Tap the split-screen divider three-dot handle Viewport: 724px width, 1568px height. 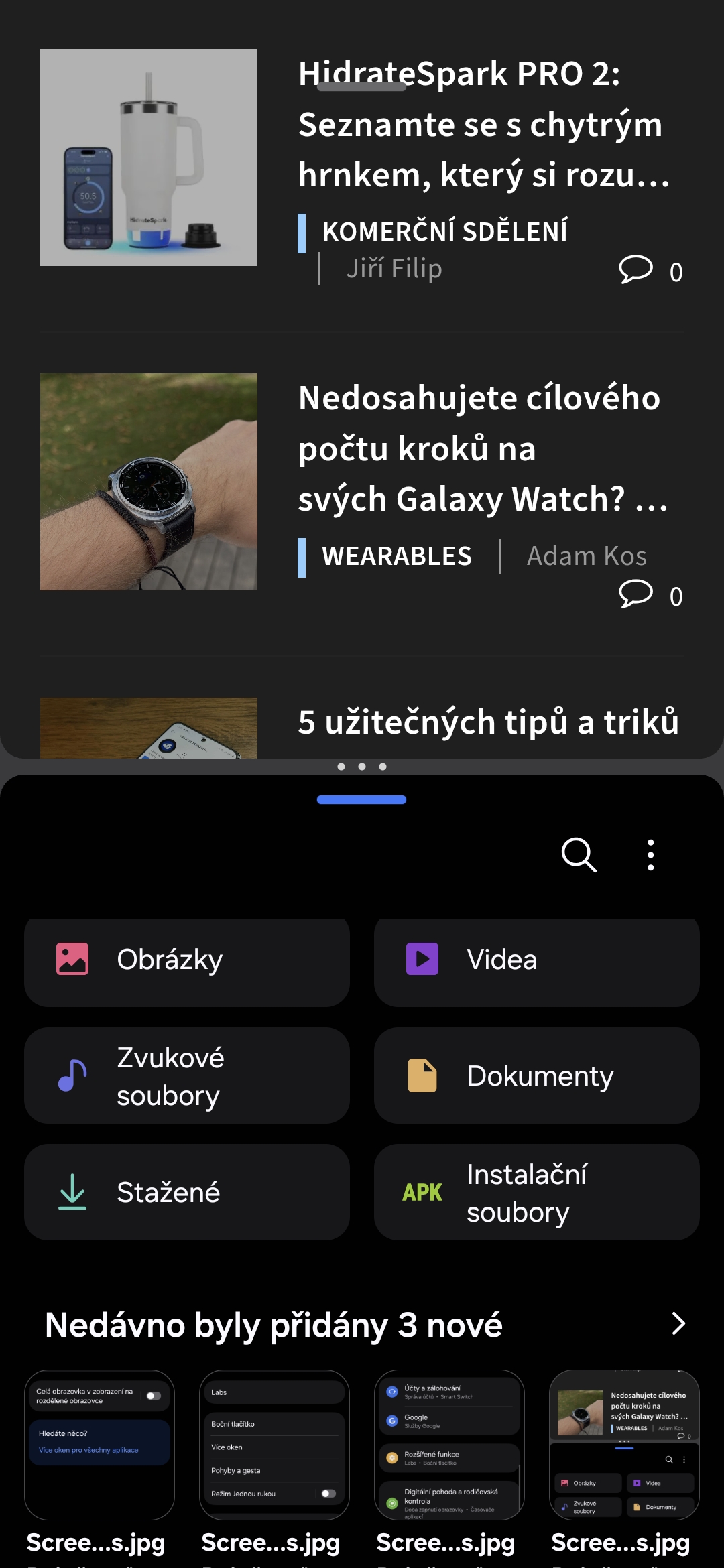tap(362, 767)
